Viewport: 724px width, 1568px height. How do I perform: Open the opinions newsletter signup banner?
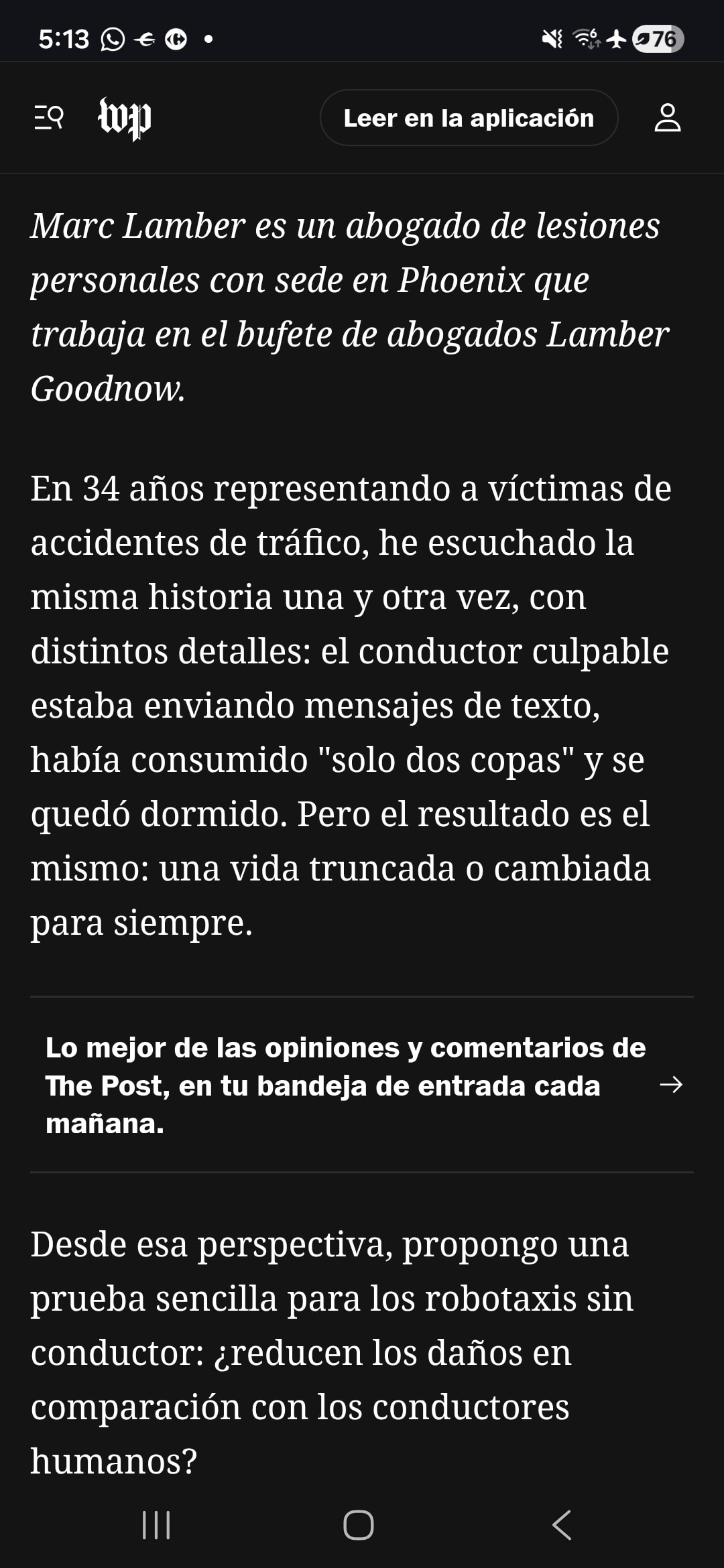point(362,1085)
